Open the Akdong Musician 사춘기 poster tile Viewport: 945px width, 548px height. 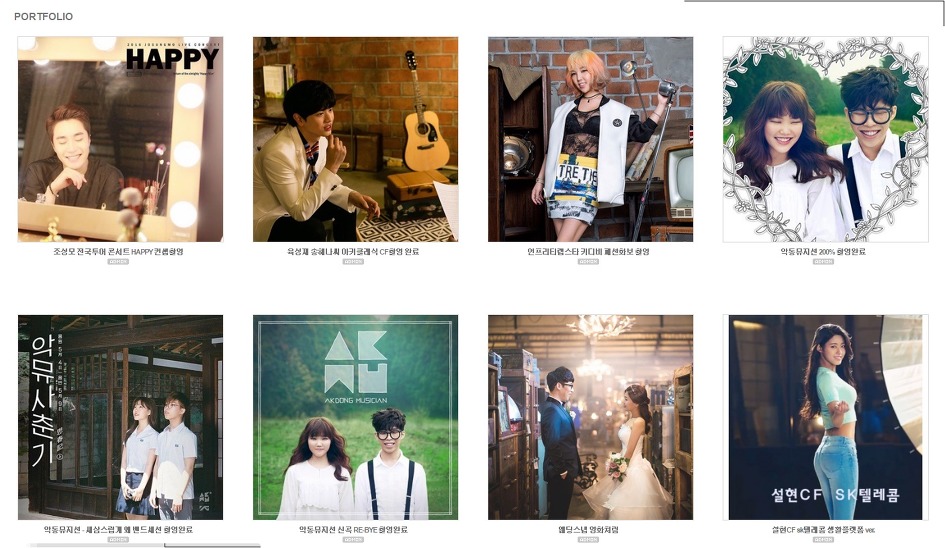120,417
